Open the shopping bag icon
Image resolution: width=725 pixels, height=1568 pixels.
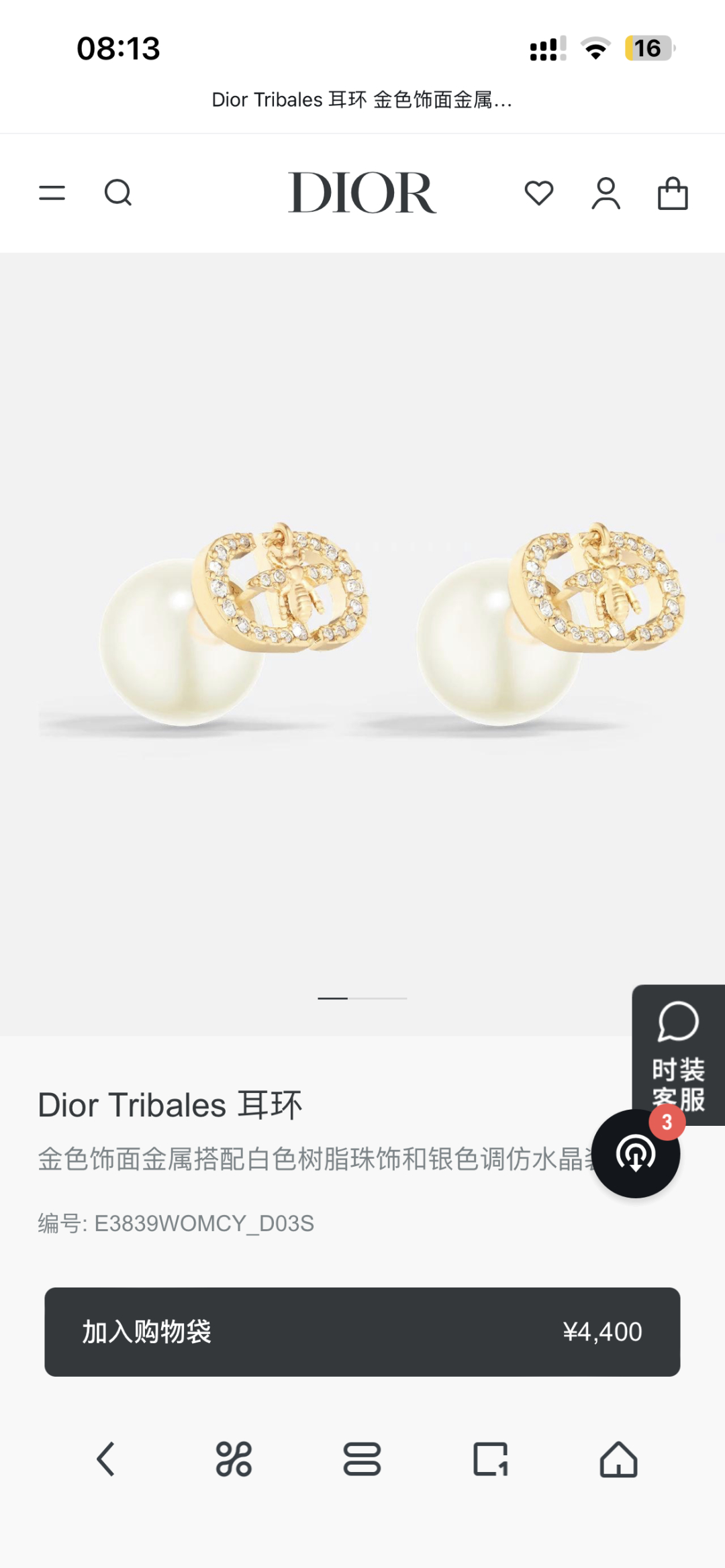click(672, 193)
